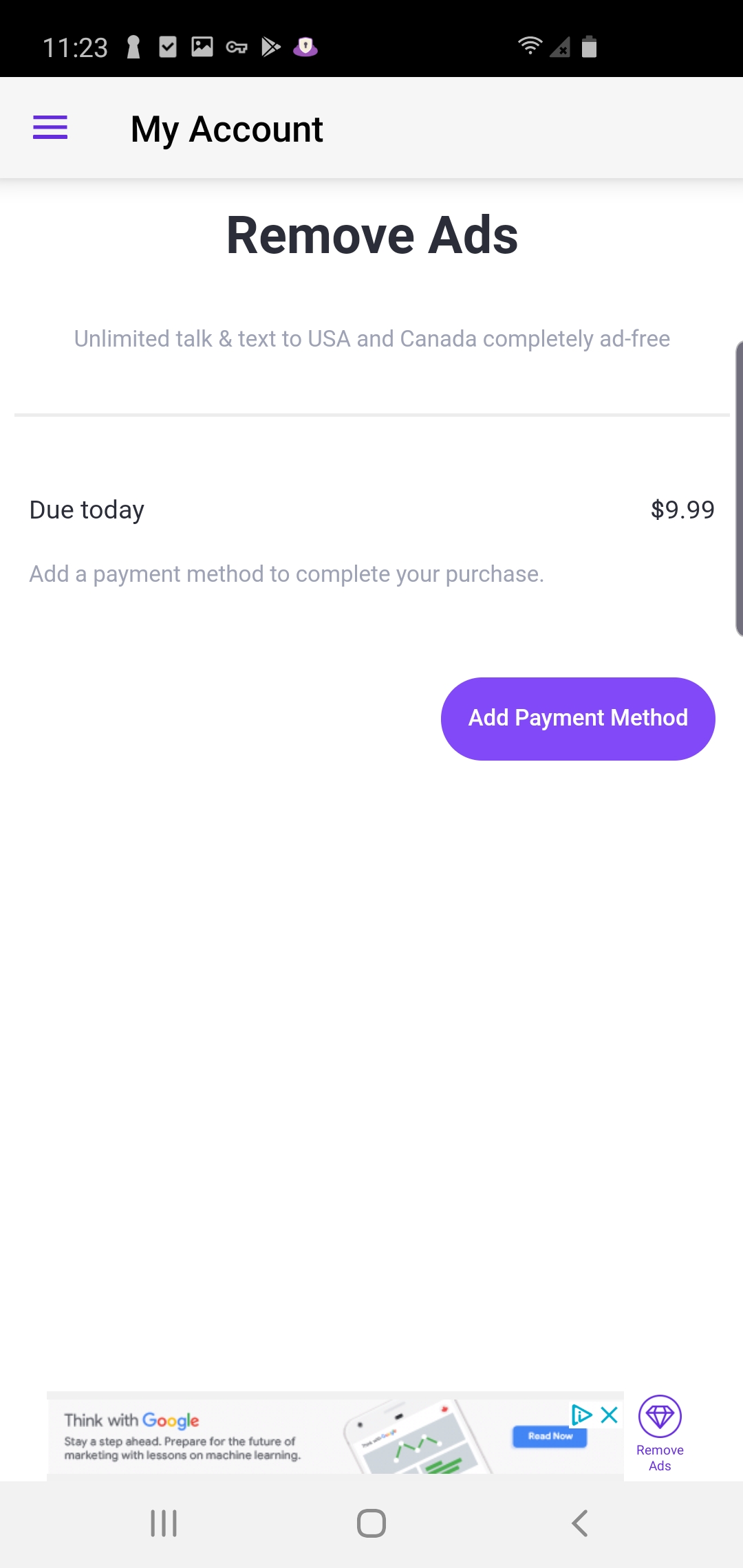The image size is (743, 1568).
Task: Go back using system back button
Action: point(579,1523)
